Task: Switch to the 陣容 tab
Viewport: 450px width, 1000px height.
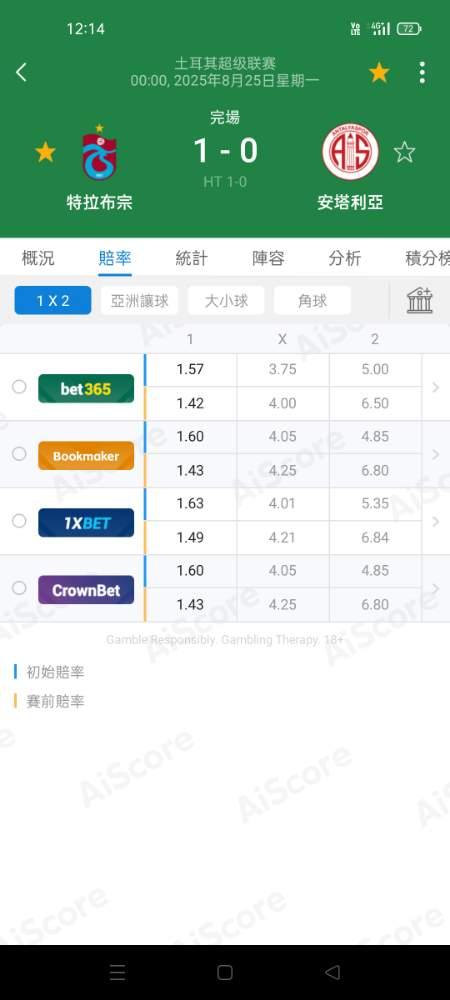Action: click(268, 258)
